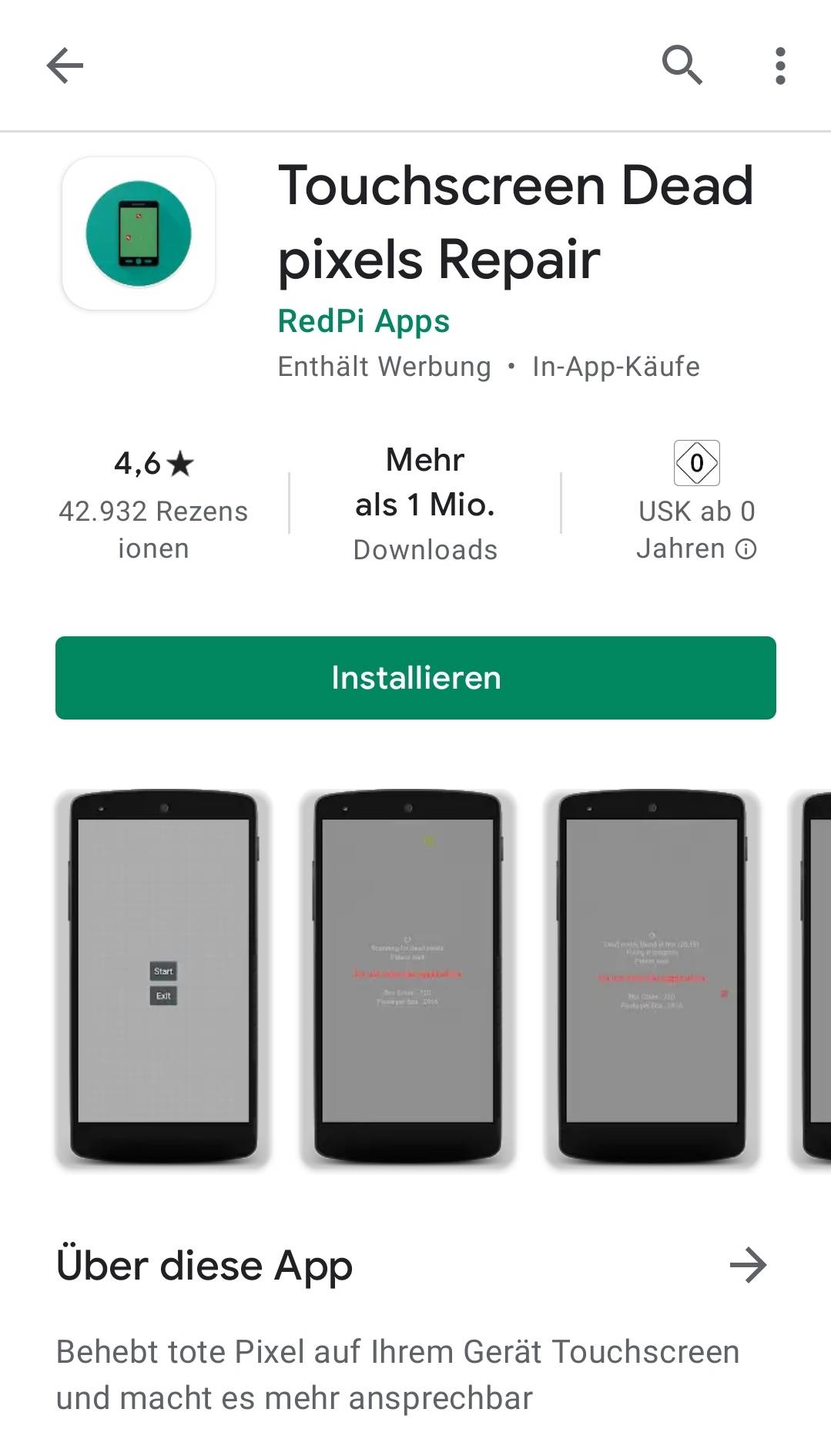831x1456 pixels.
Task: Open the Play Store search
Action: click(682, 65)
